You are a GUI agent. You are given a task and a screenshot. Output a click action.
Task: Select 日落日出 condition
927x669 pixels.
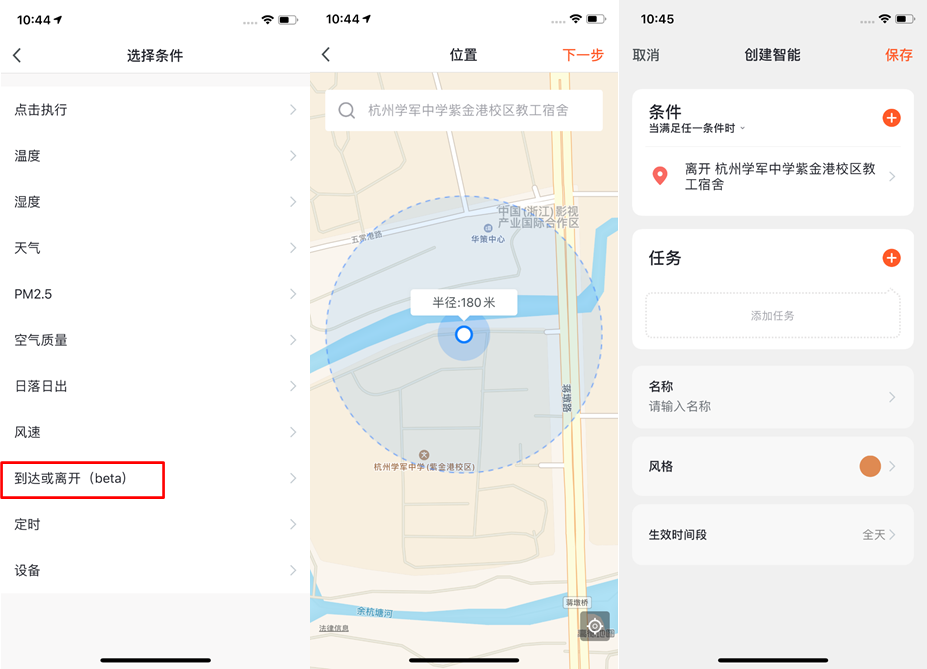click(x=154, y=386)
